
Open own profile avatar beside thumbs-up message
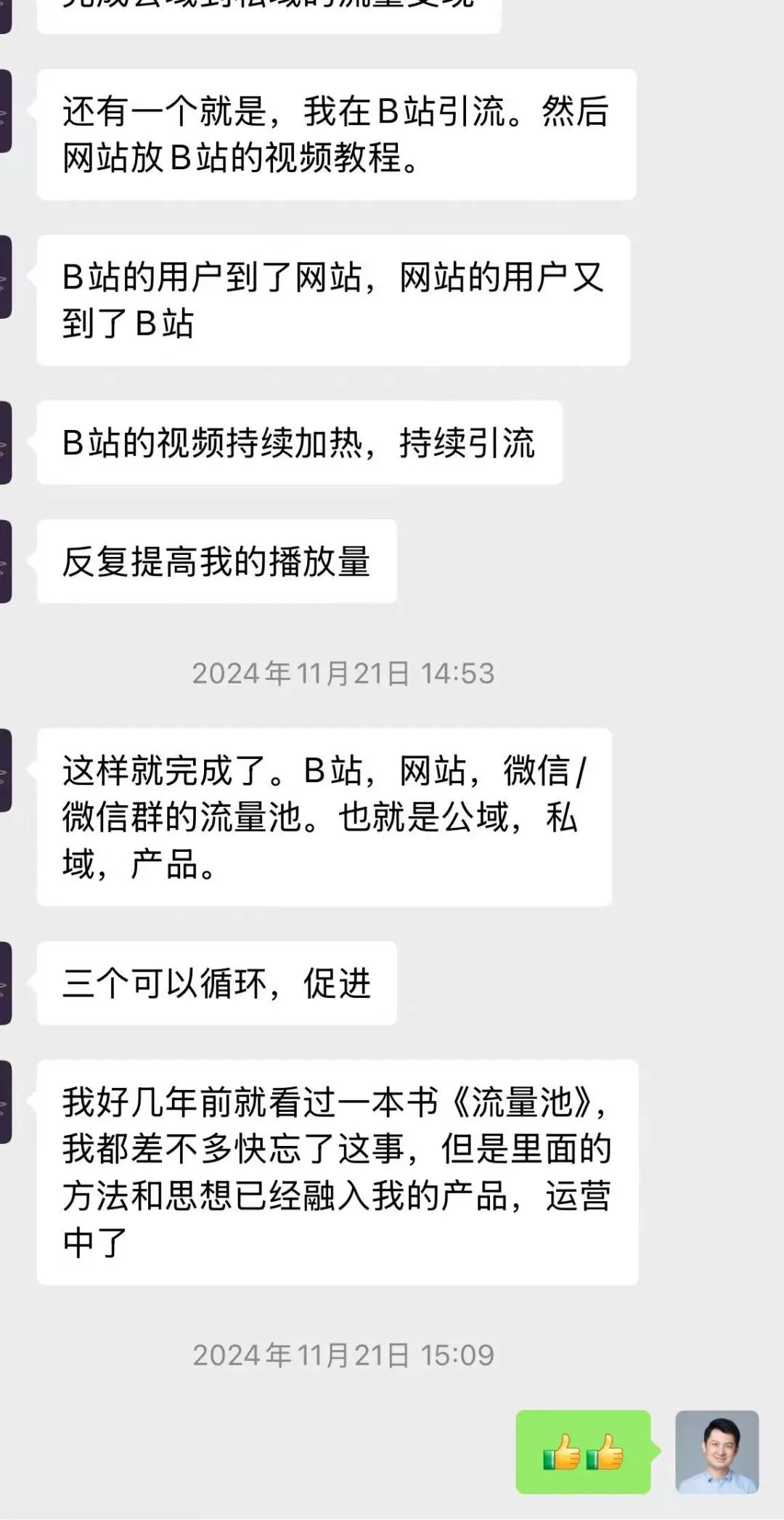pyautogui.click(x=716, y=1452)
